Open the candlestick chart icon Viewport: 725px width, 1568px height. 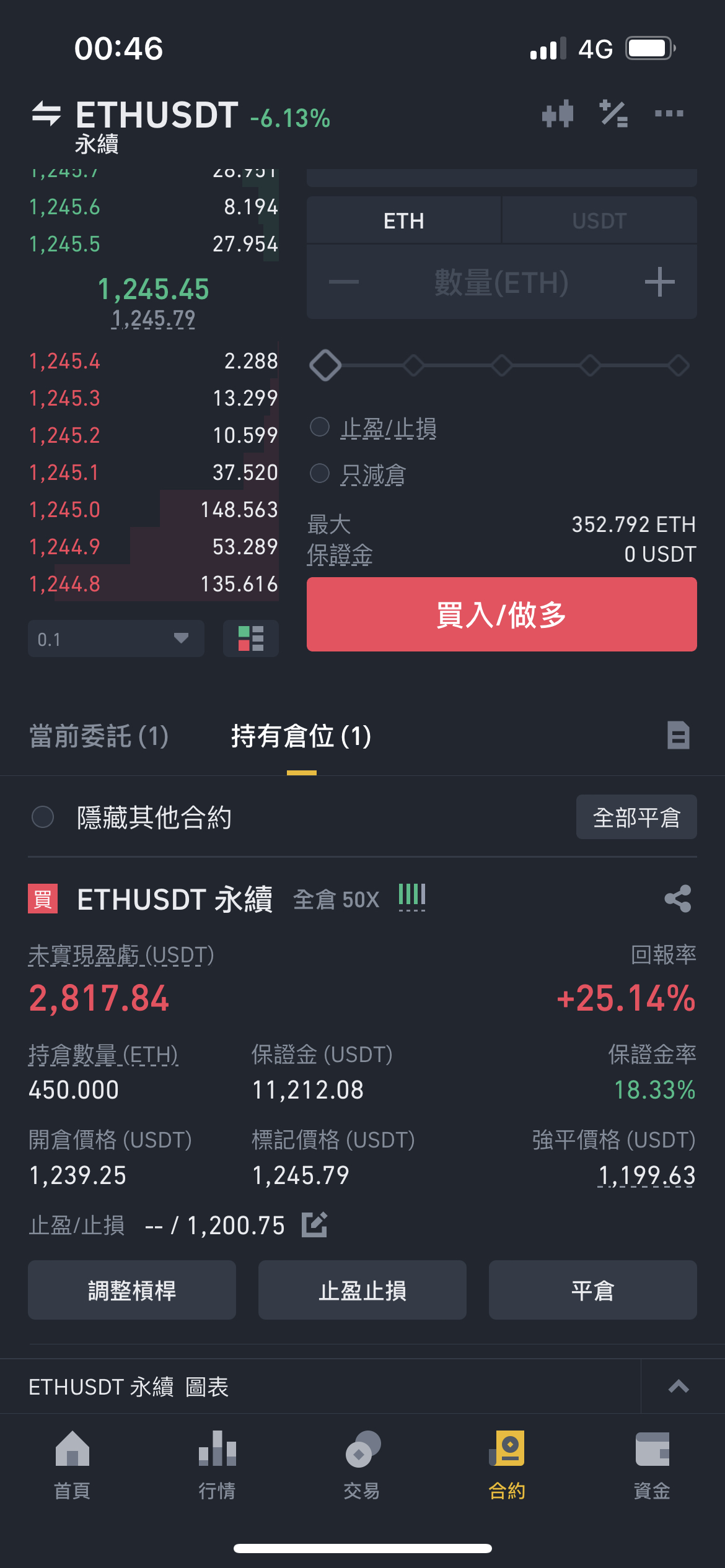[x=557, y=114]
